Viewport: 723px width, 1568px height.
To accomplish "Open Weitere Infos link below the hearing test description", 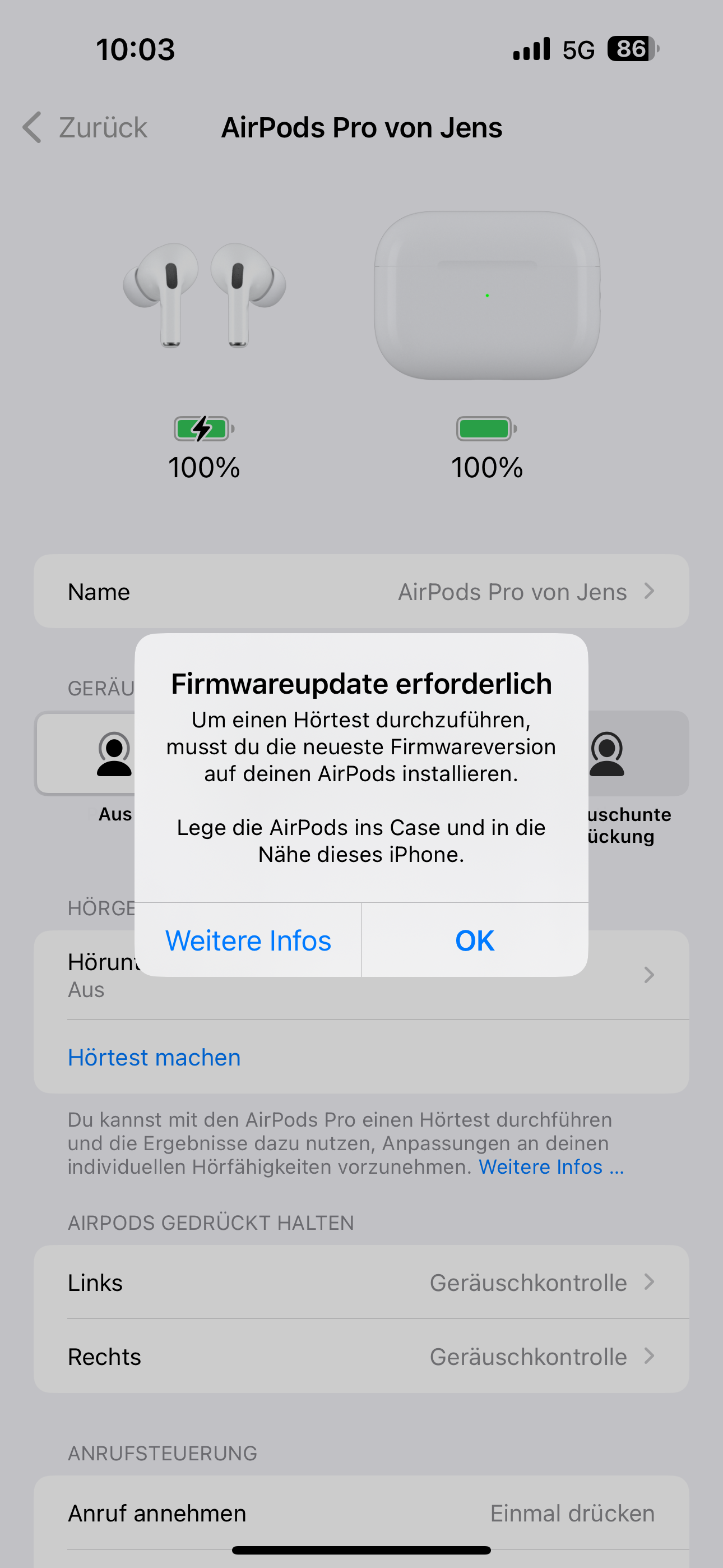I will 551,1167.
